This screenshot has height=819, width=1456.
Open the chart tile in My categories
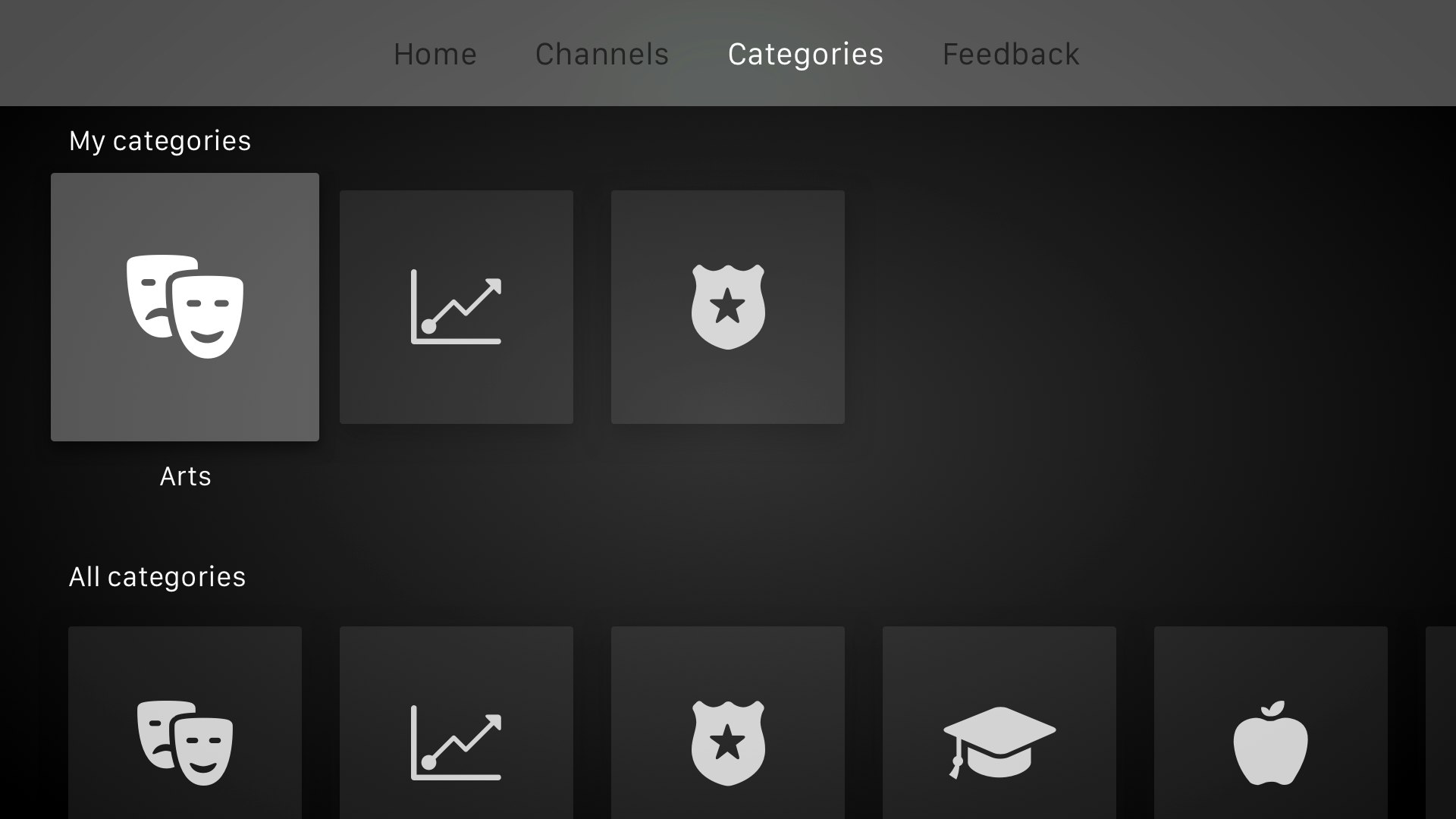pos(457,307)
